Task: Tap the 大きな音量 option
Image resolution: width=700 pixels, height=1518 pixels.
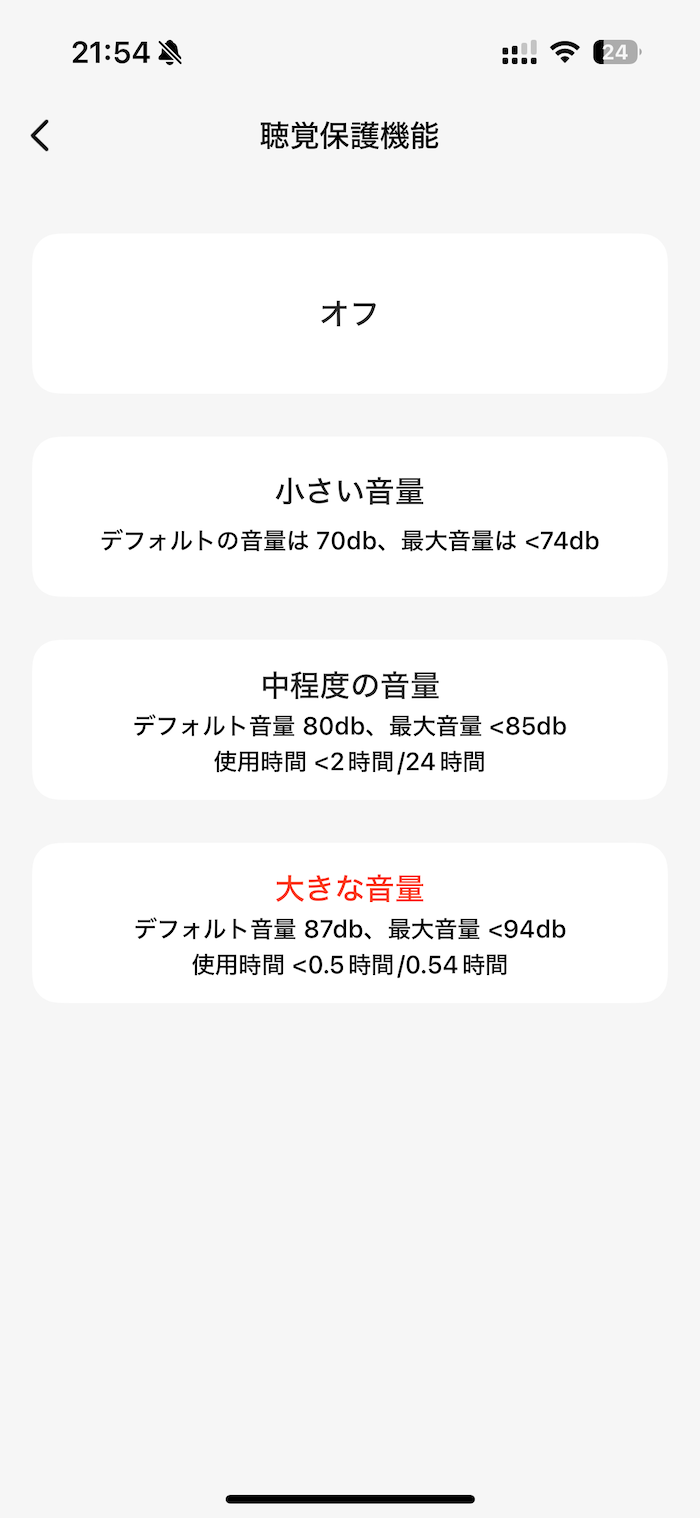Action: pyautogui.click(x=350, y=923)
